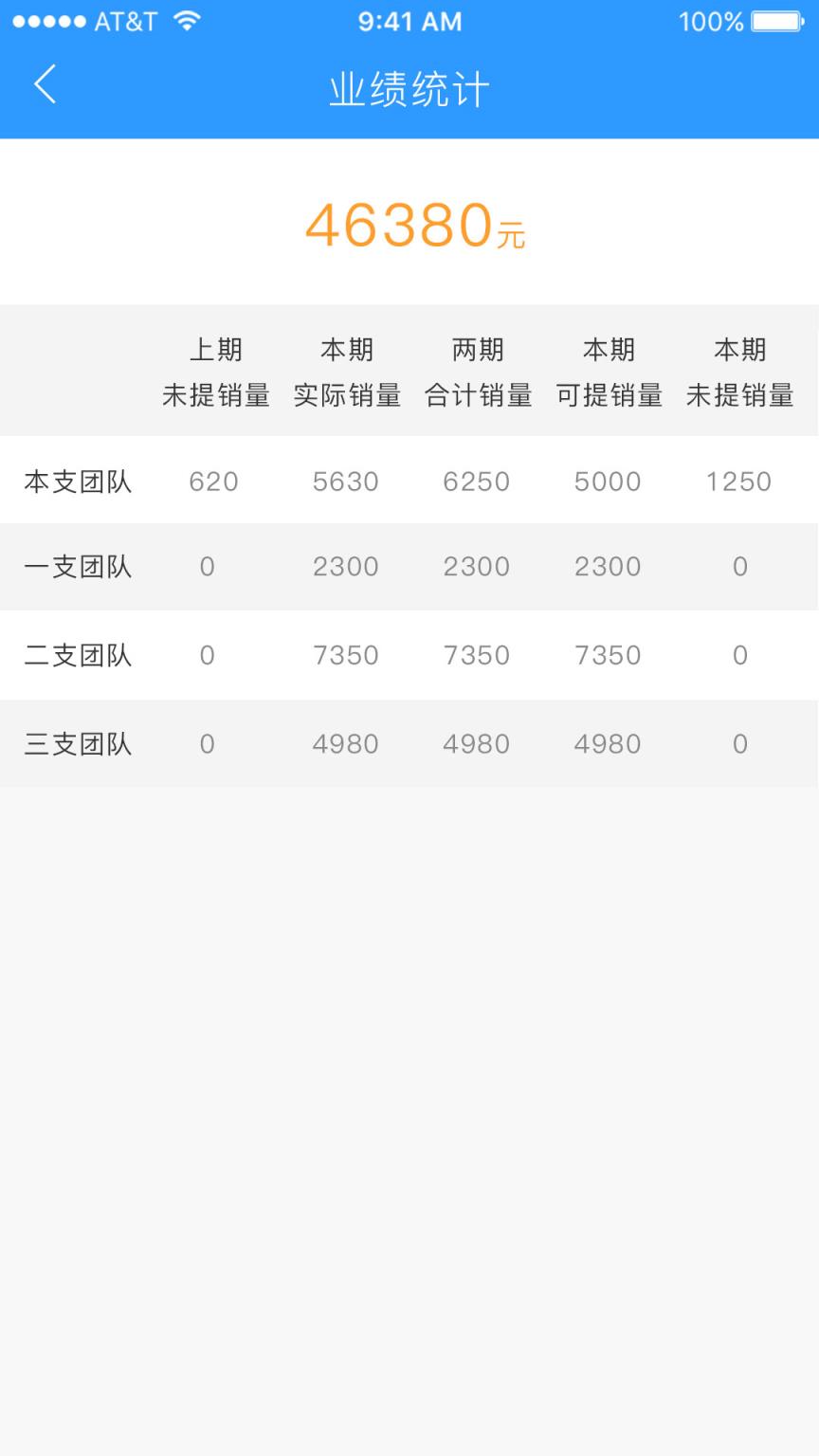The image size is (819, 1456).
Task: Tap the 上期未提销量 column header
Action: pos(215,372)
